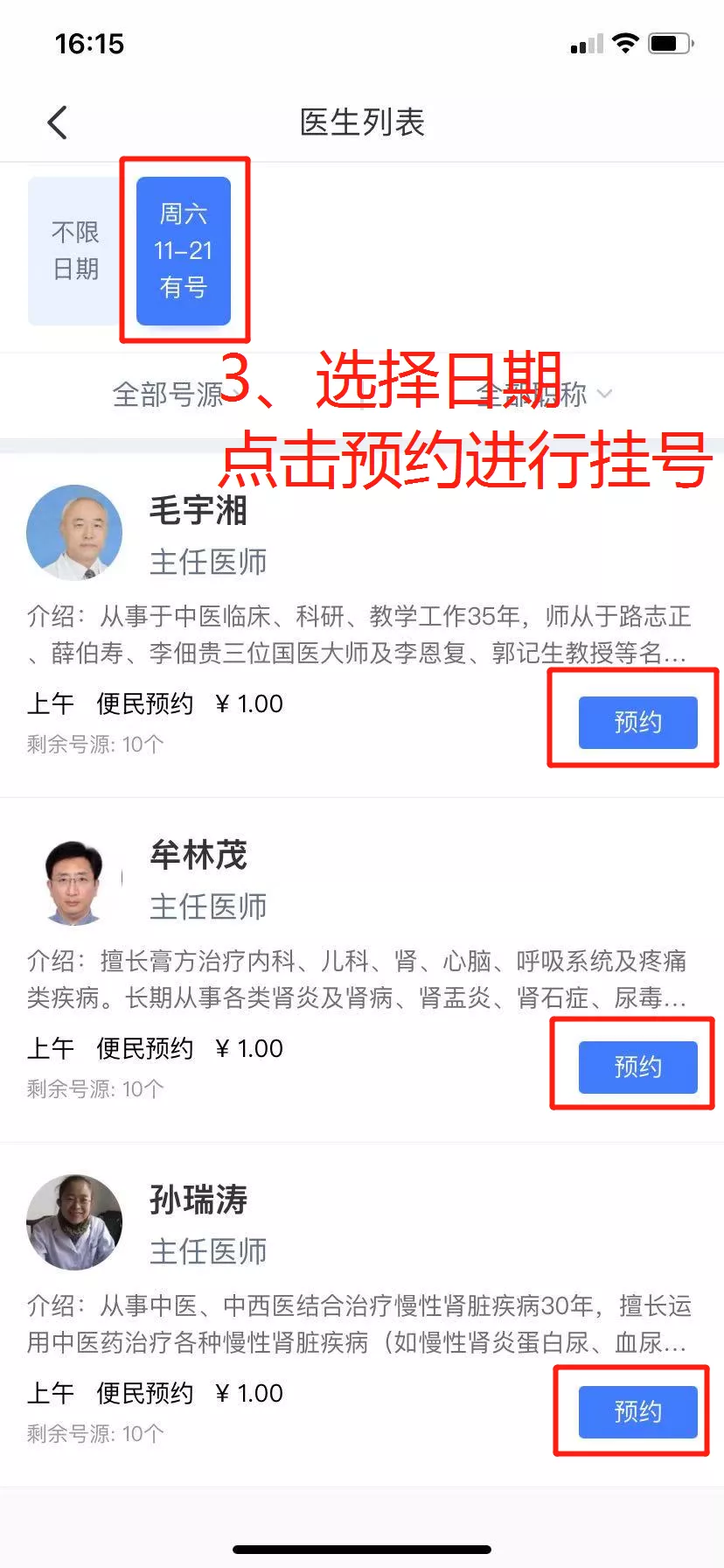
Task: Book an appointment with 孙瑞涛
Action: point(637,1411)
